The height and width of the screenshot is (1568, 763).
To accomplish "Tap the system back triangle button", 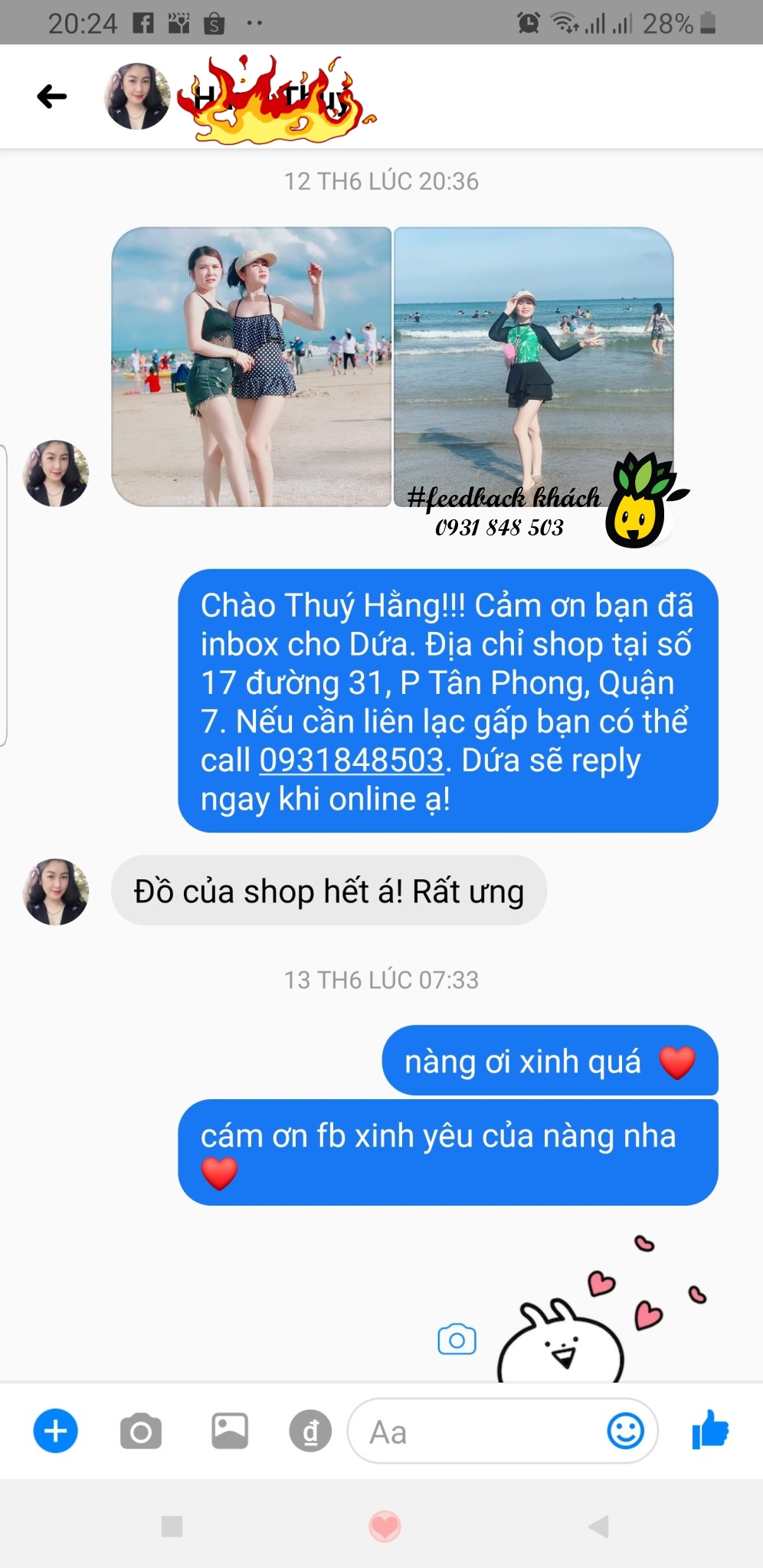I will [x=598, y=1526].
